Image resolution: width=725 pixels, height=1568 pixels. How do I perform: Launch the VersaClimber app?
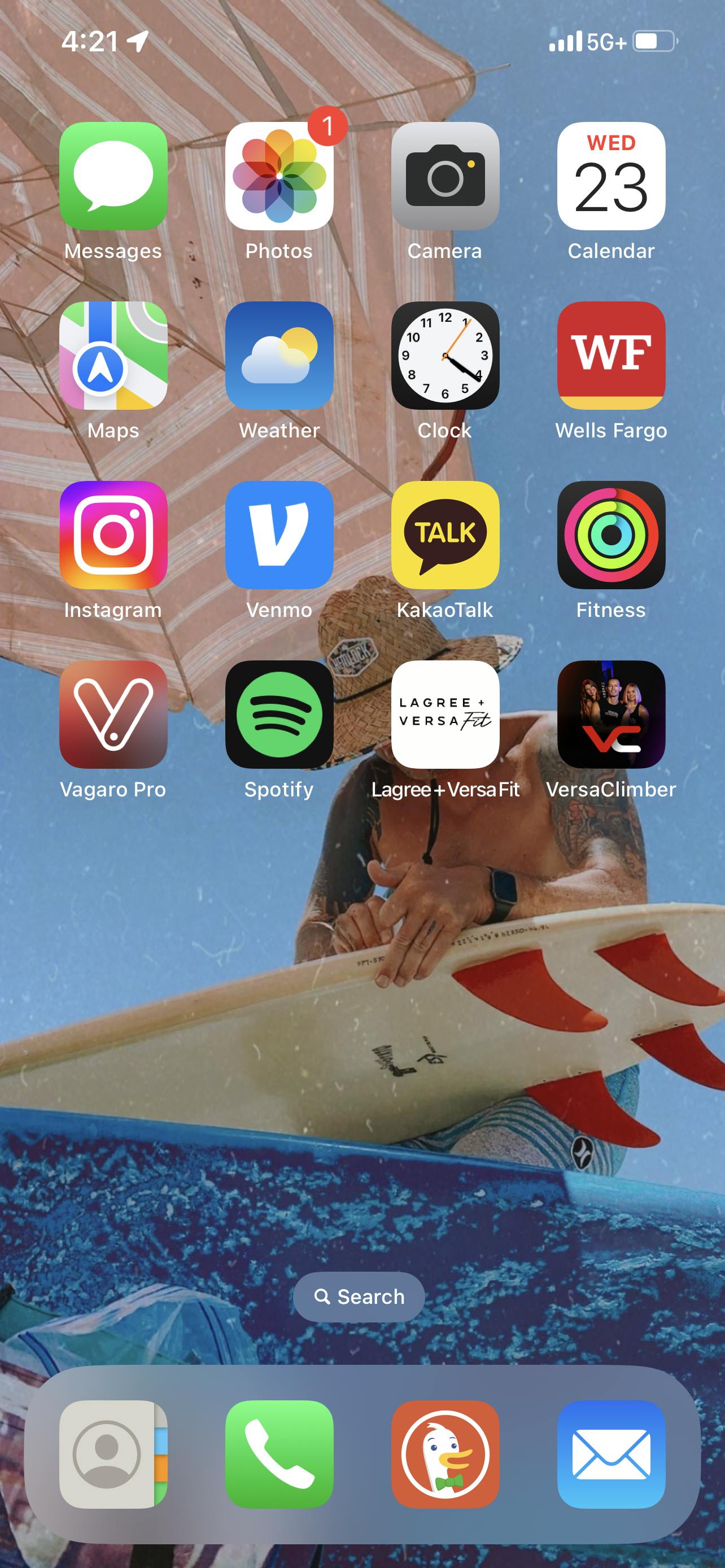[x=611, y=715]
